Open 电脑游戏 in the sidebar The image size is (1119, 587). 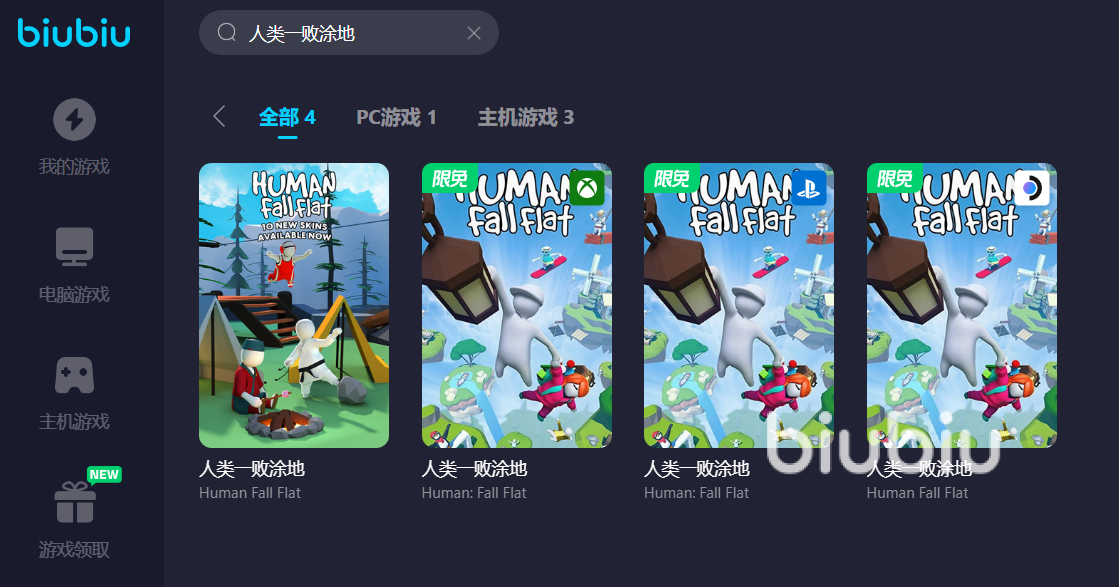[x=74, y=265]
